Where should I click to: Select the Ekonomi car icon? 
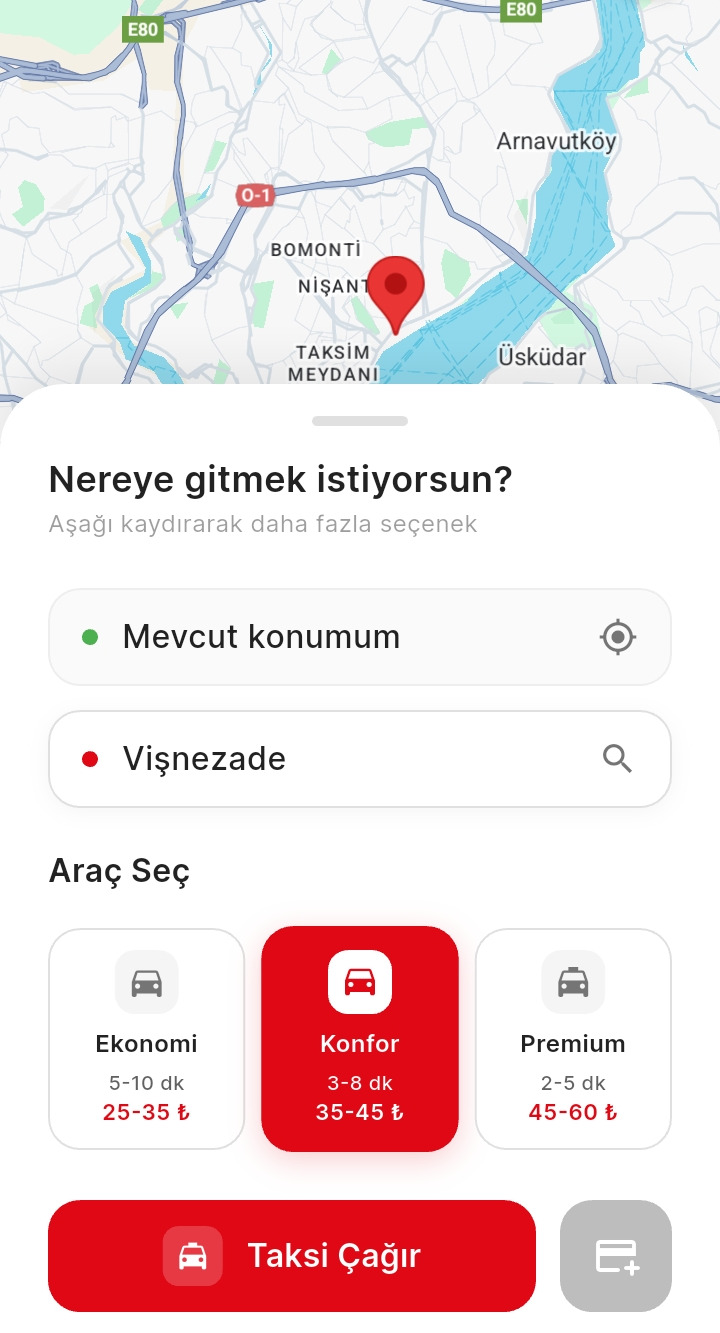[146, 982]
